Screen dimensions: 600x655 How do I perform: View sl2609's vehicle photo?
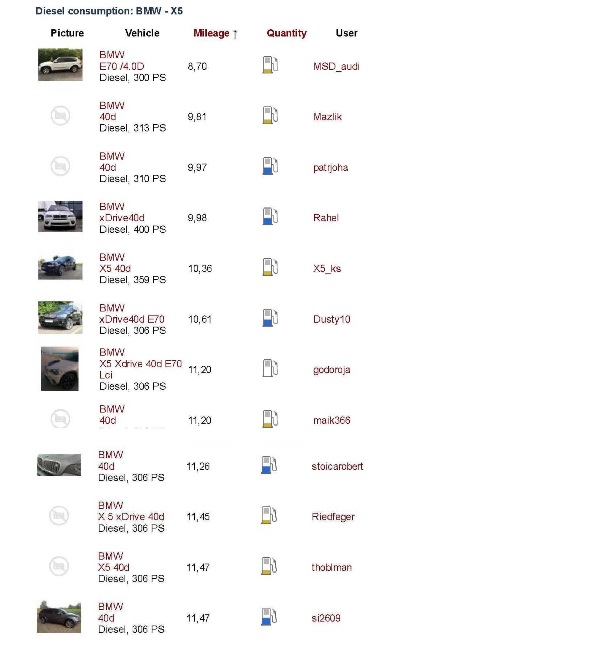[x=59, y=617]
